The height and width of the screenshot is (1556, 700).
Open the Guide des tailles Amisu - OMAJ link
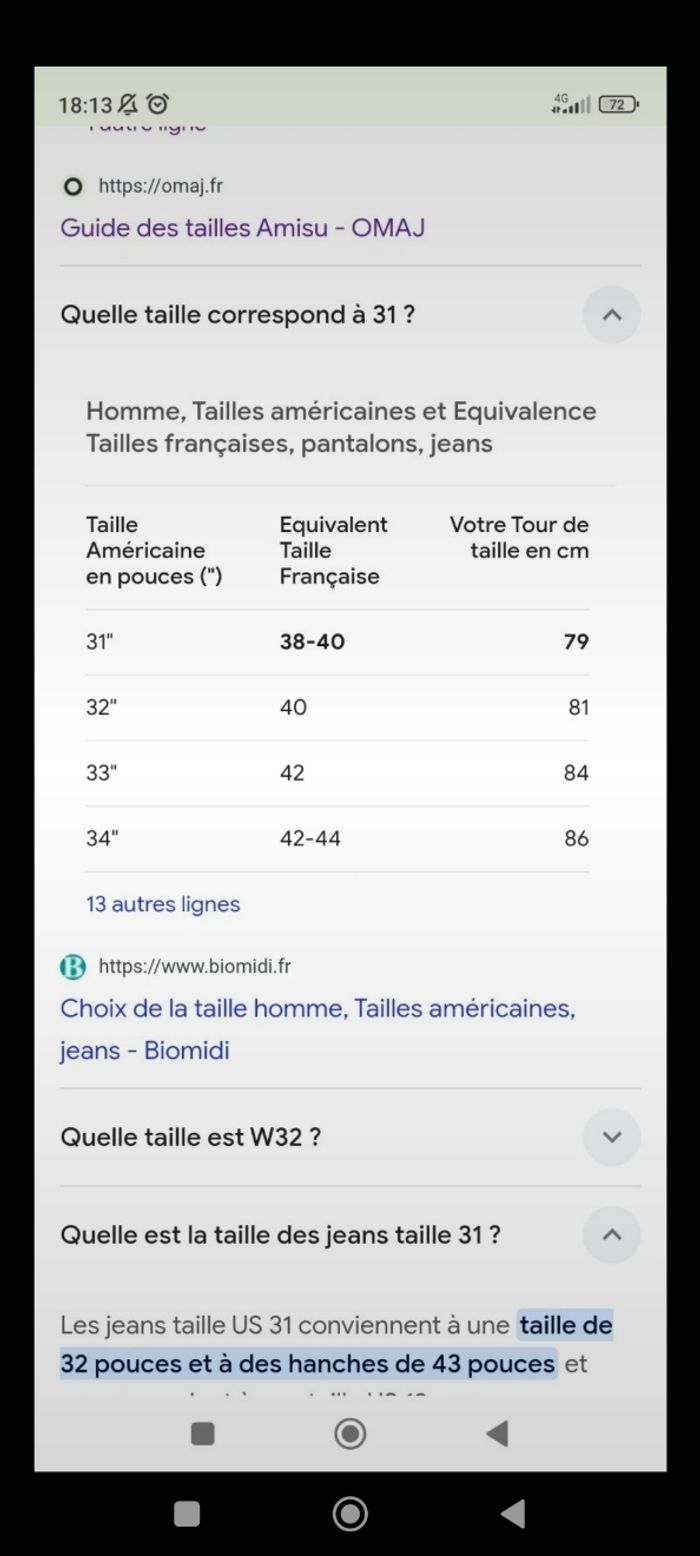tap(242, 228)
